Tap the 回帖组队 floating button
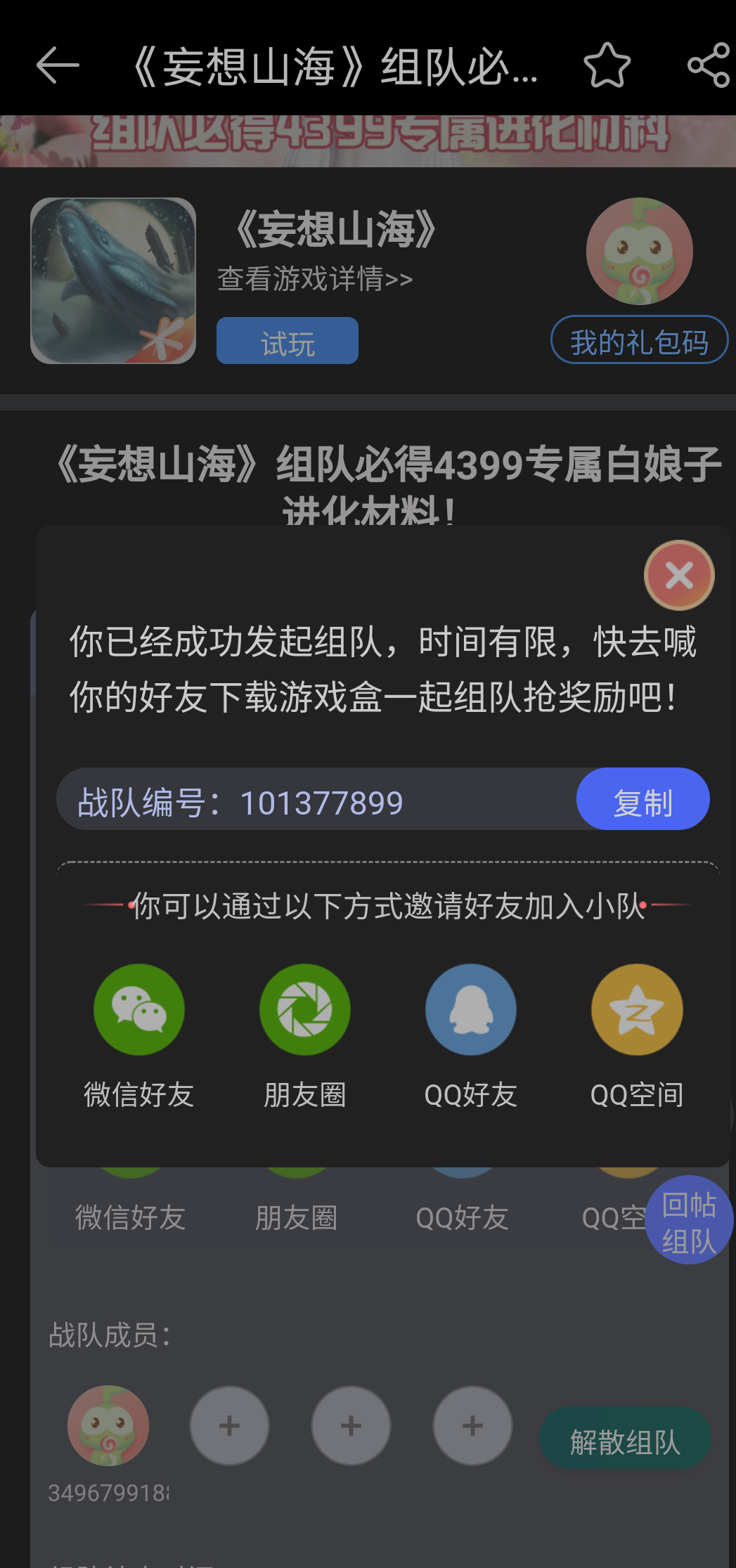 [689, 1221]
